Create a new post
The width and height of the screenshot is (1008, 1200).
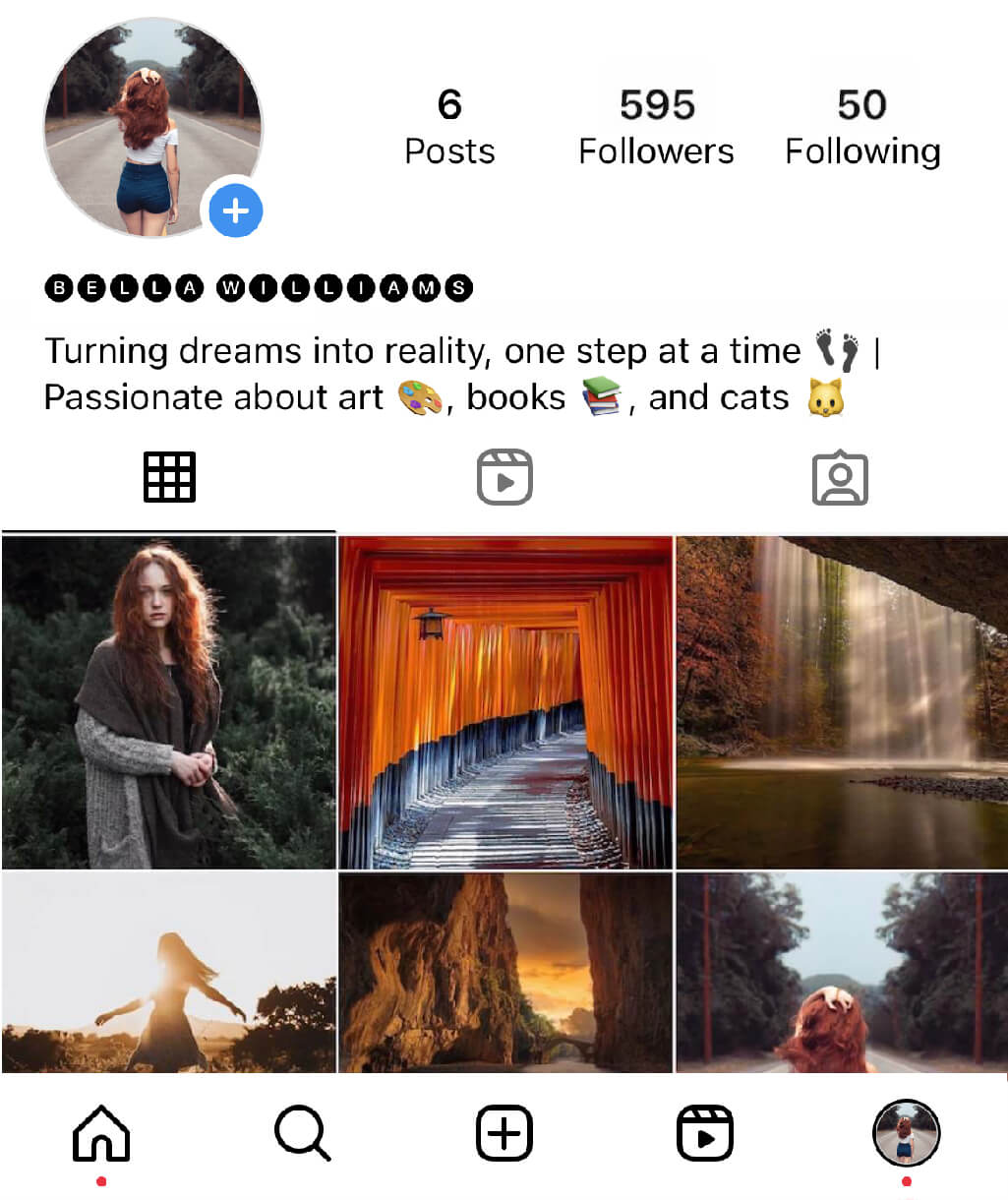[504, 1133]
